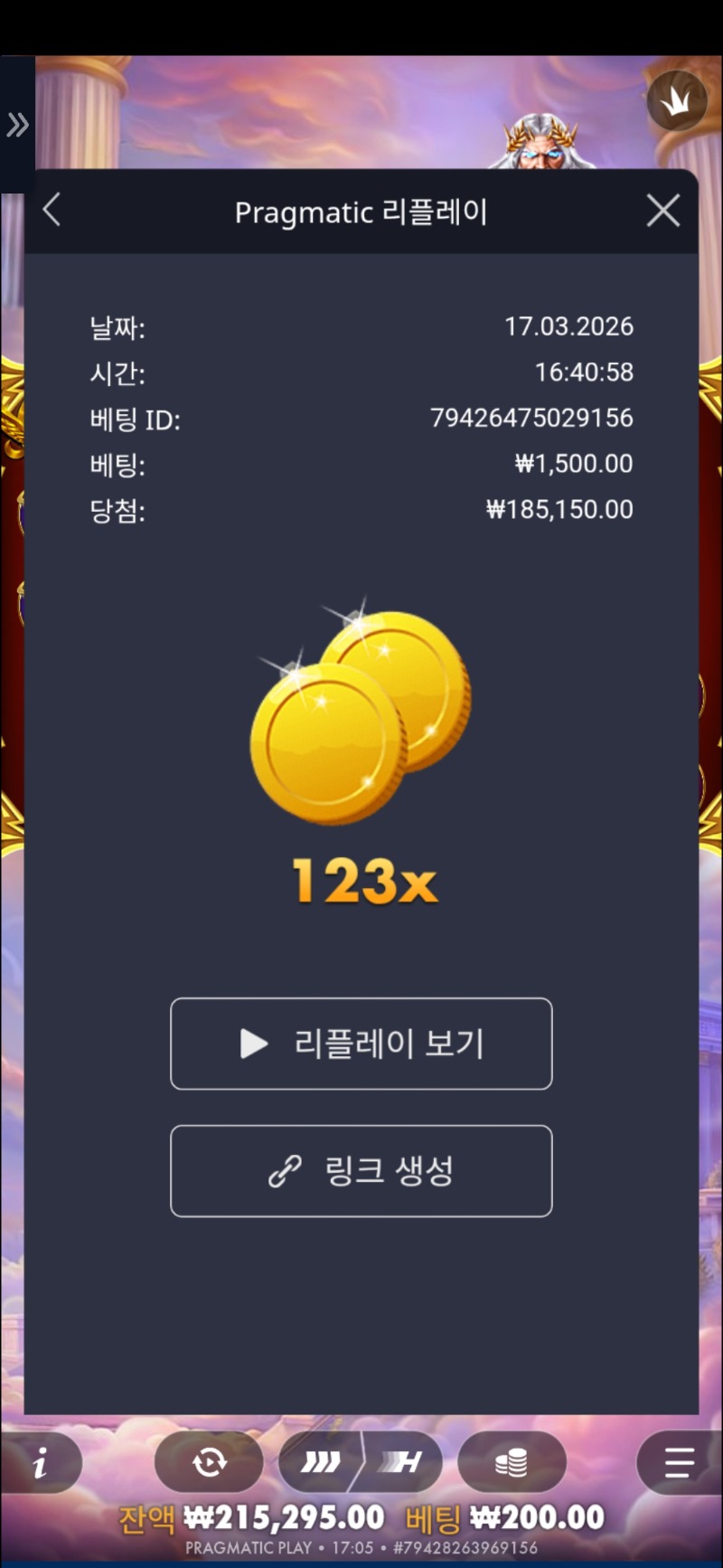Go back in the Pragmatic replay dialog
723x1568 pixels.
pos(52,211)
